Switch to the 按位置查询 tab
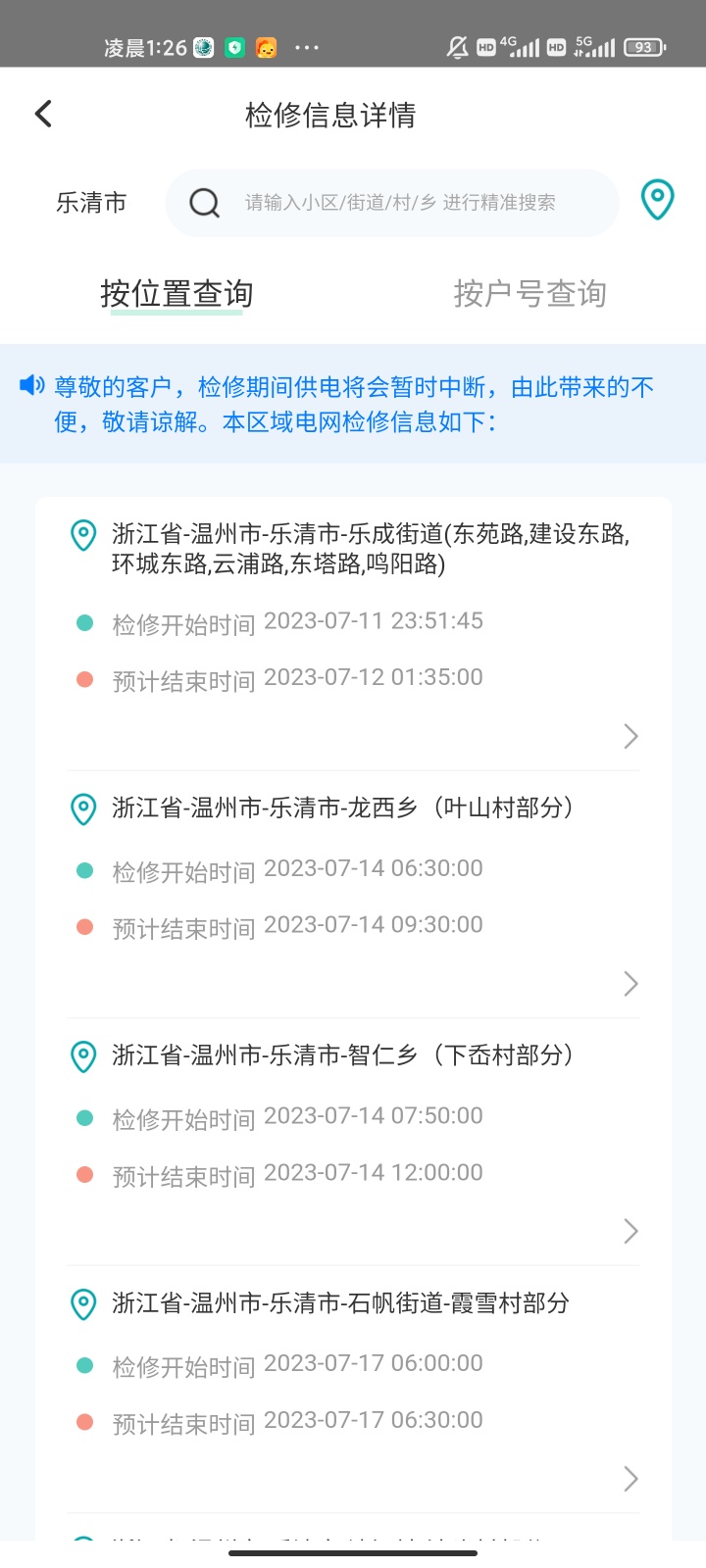The width and height of the screenshot is (706, 1568). [176, 293]
